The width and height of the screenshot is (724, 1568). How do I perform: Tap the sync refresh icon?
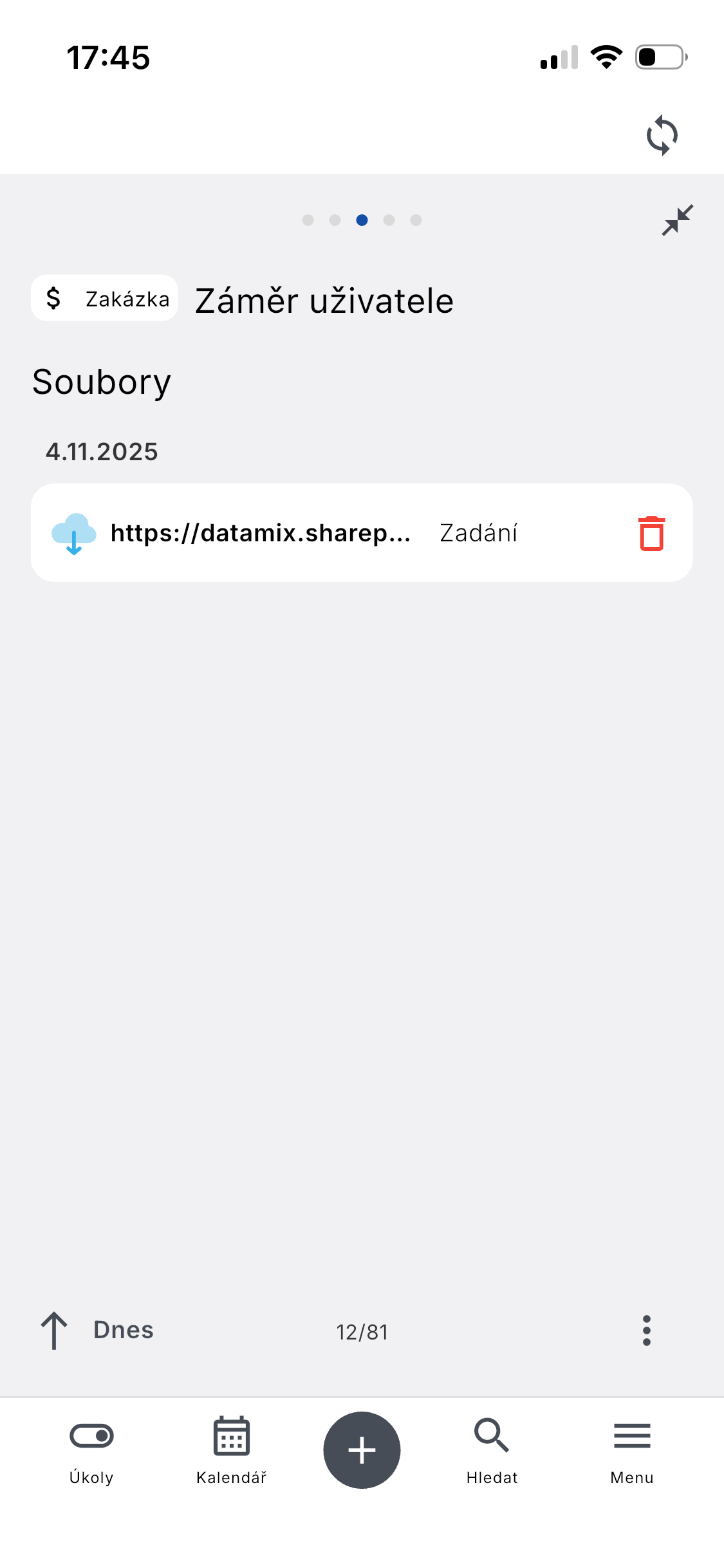pyautogui.click(x=661, y=134)
